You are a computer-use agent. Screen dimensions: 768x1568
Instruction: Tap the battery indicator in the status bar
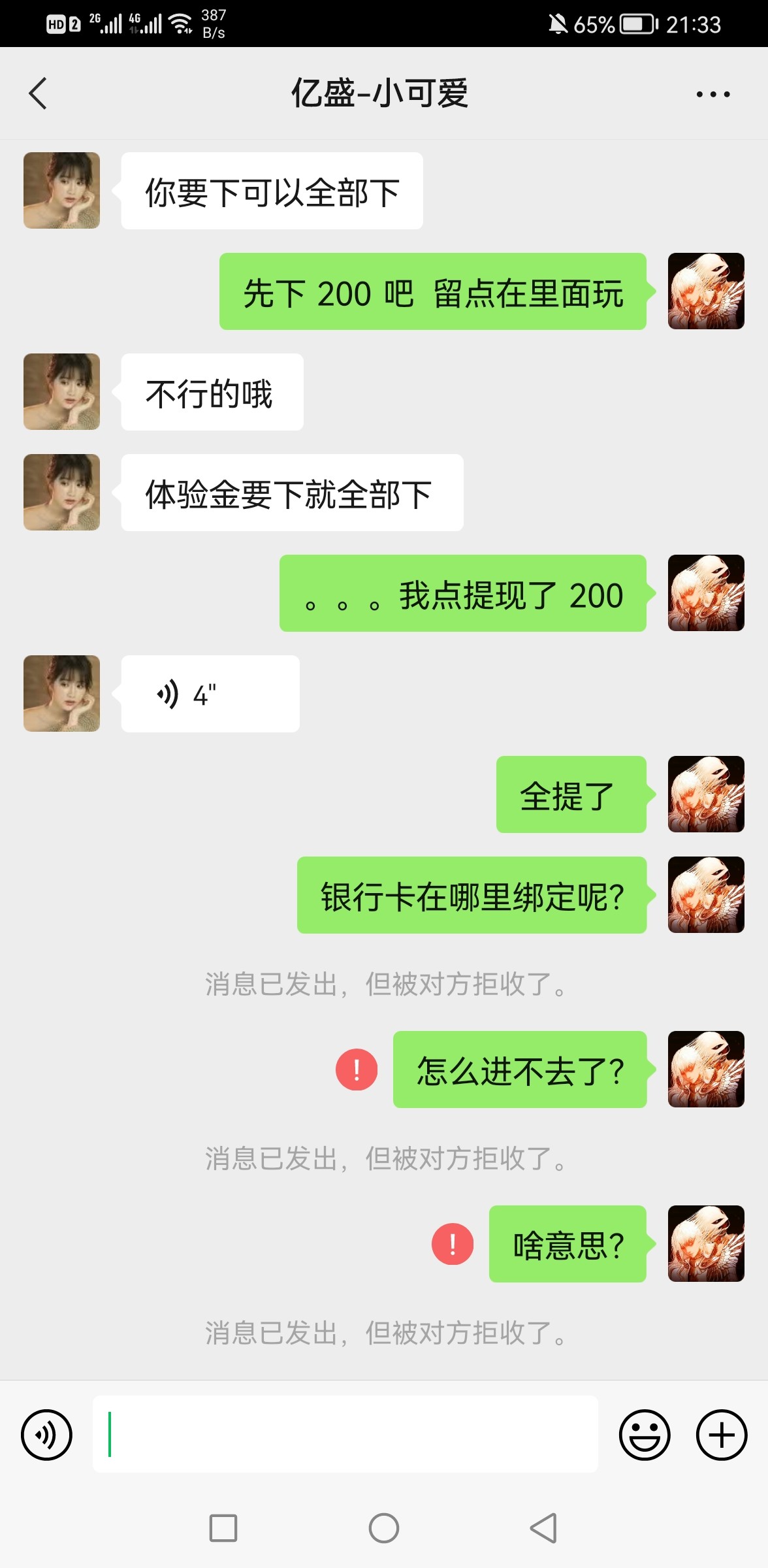point(630,25)
